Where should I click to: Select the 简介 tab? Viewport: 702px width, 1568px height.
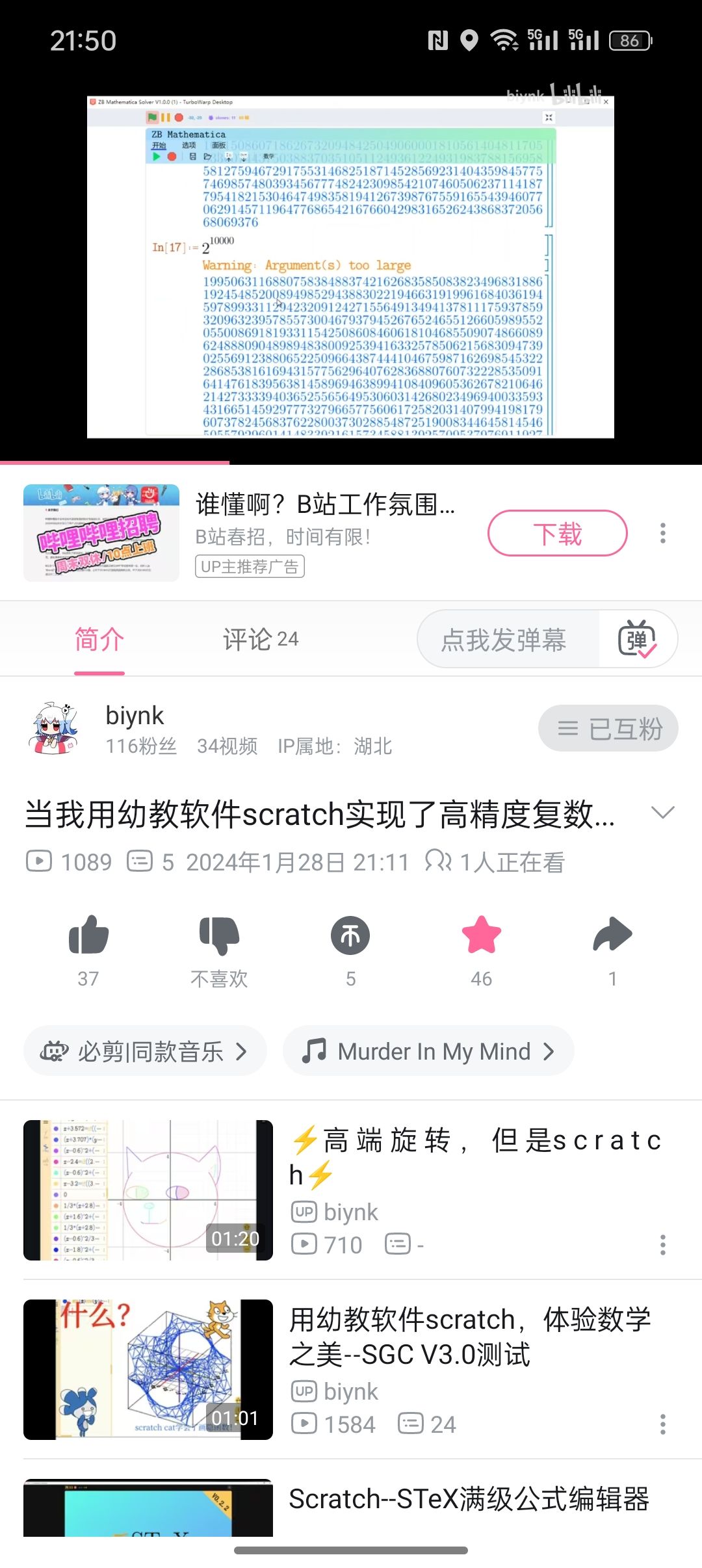[99, 640]
